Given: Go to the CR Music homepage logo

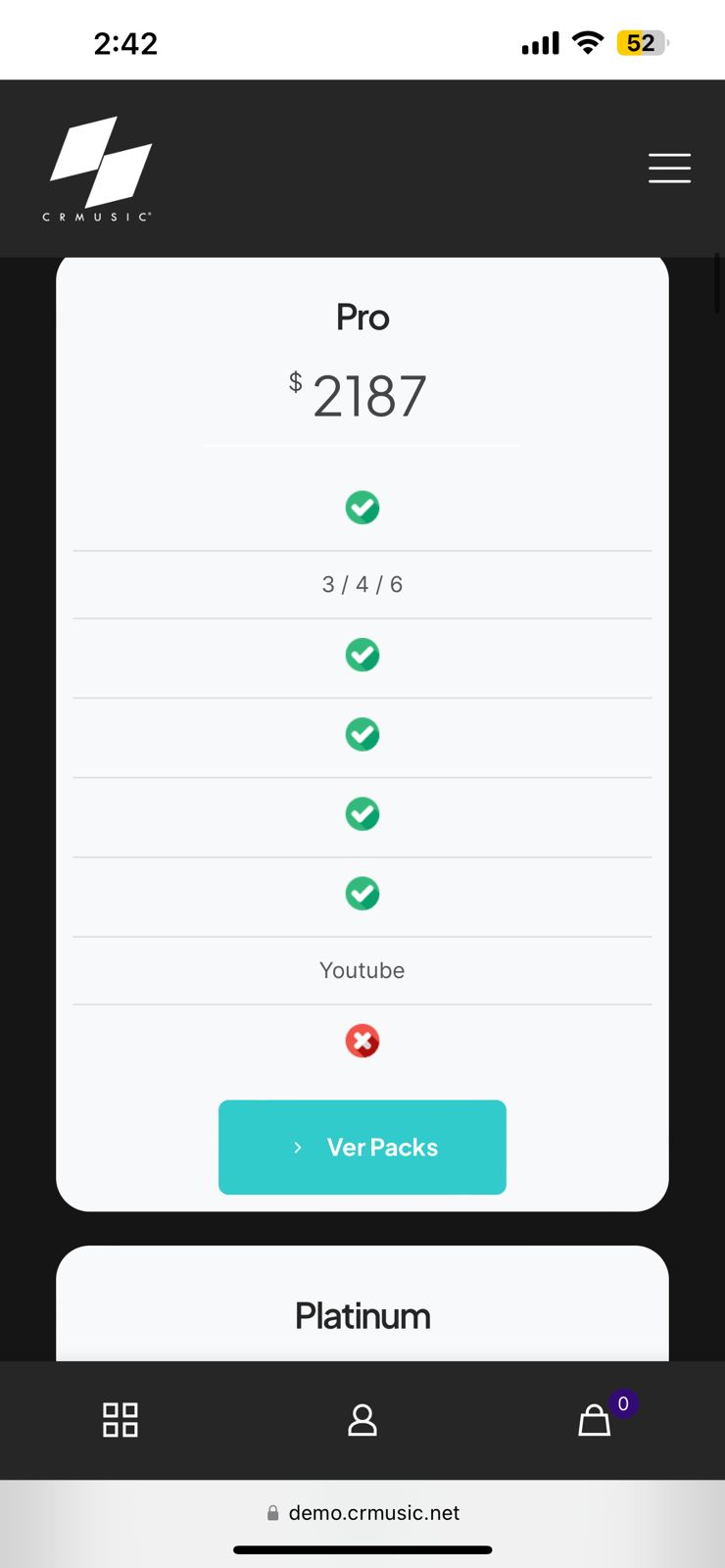Looking at the screenshot, I should [x=100, y=169].
